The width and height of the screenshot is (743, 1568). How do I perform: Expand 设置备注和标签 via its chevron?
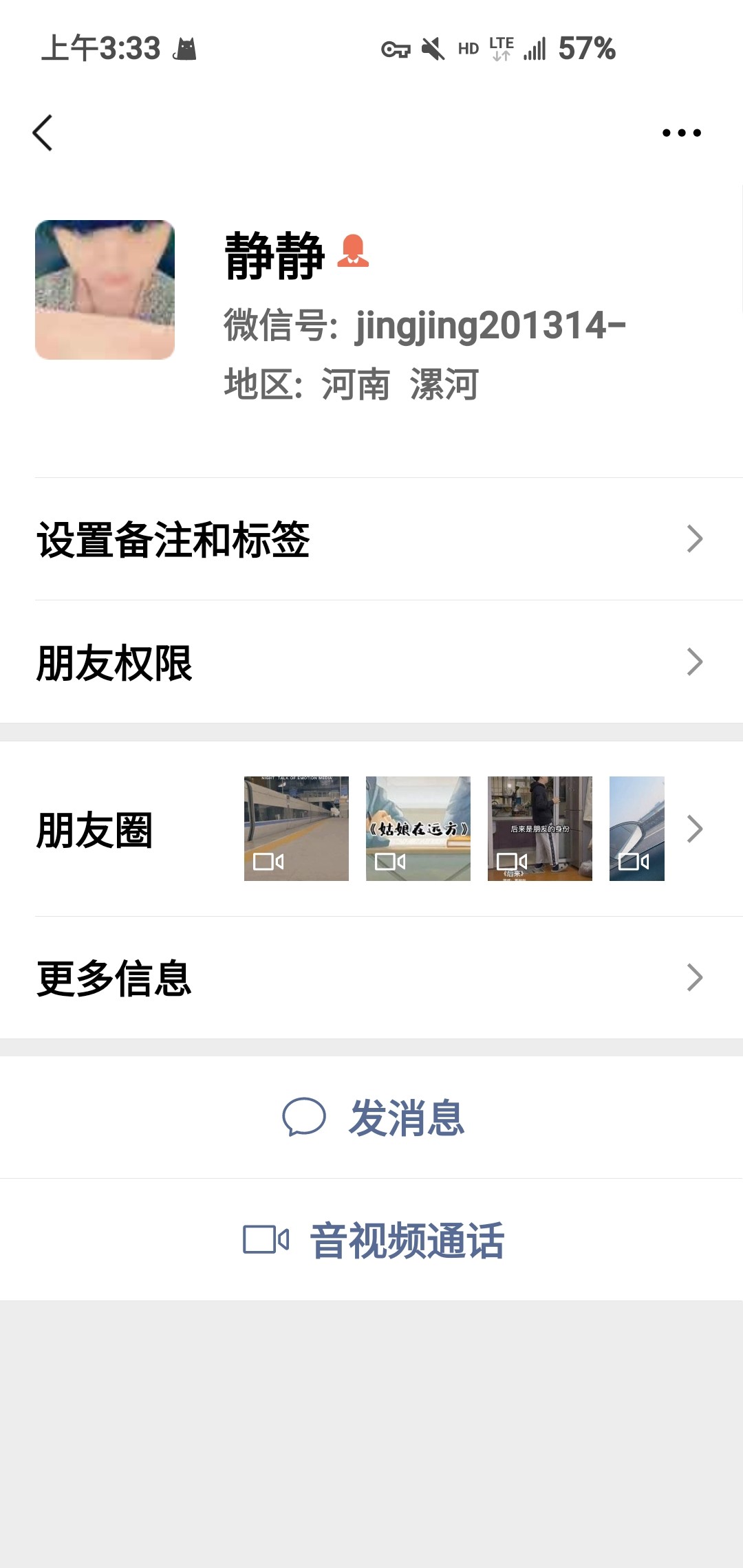pos(695,540)
